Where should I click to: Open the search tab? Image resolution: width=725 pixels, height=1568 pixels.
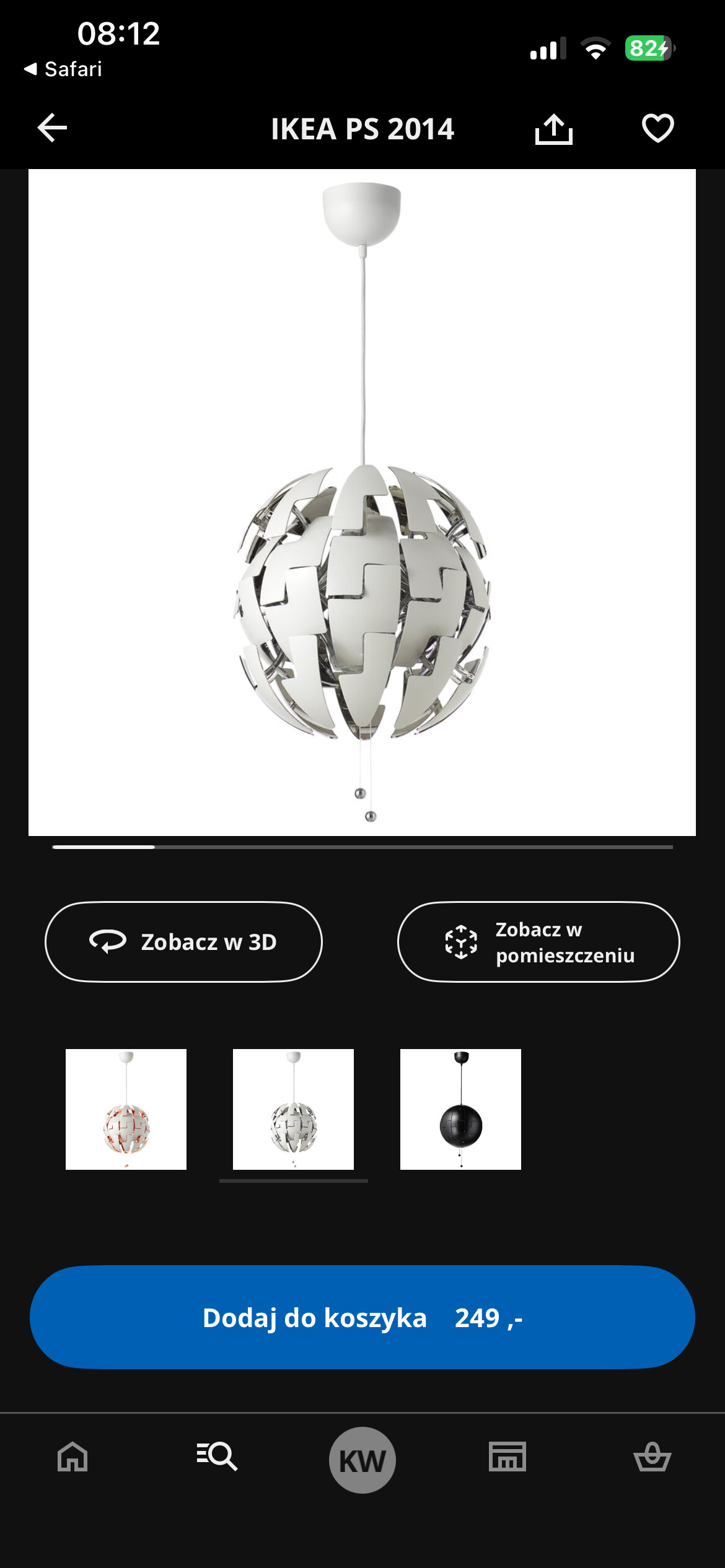(x=217, y=1457)
